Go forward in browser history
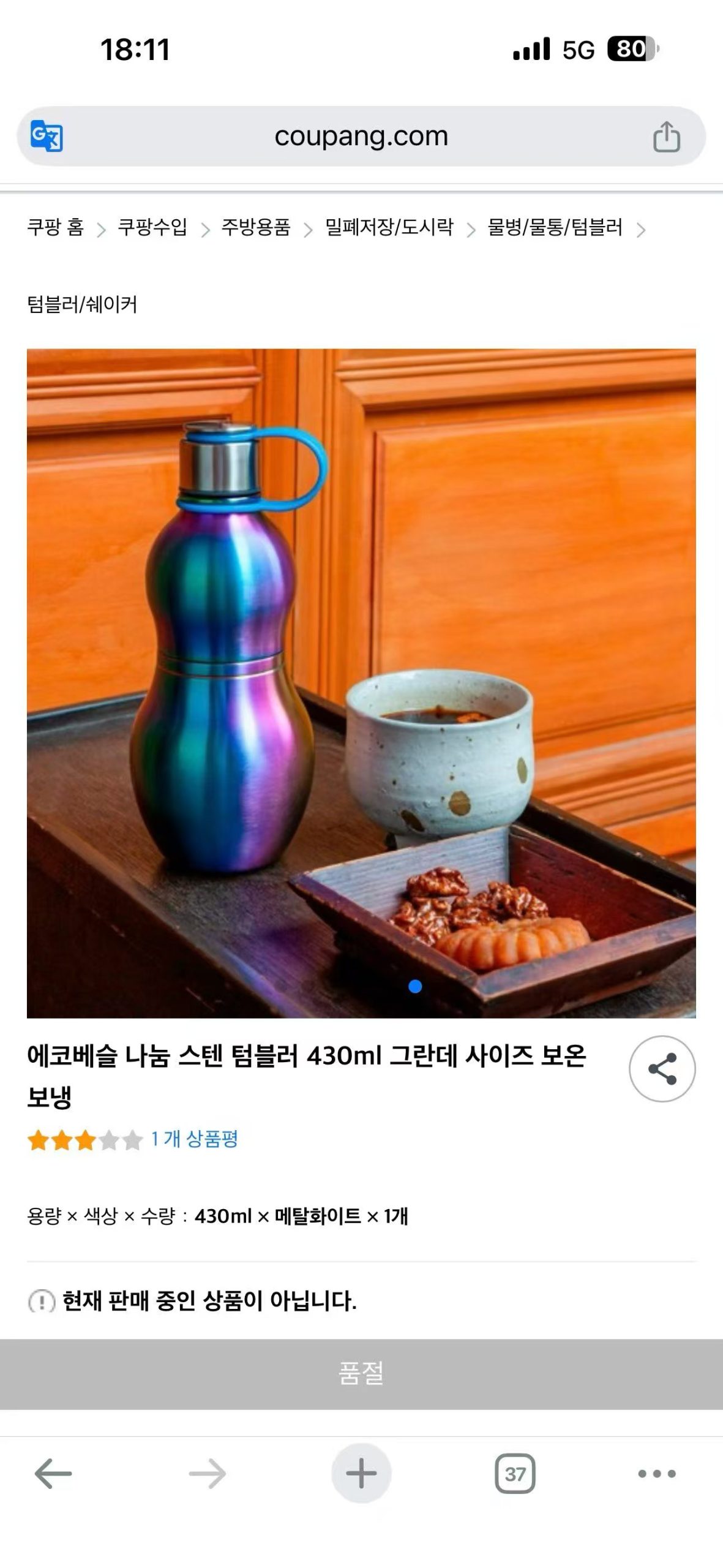The height and width of the screenshot is (1568, 723). (x=208, y=1473)
